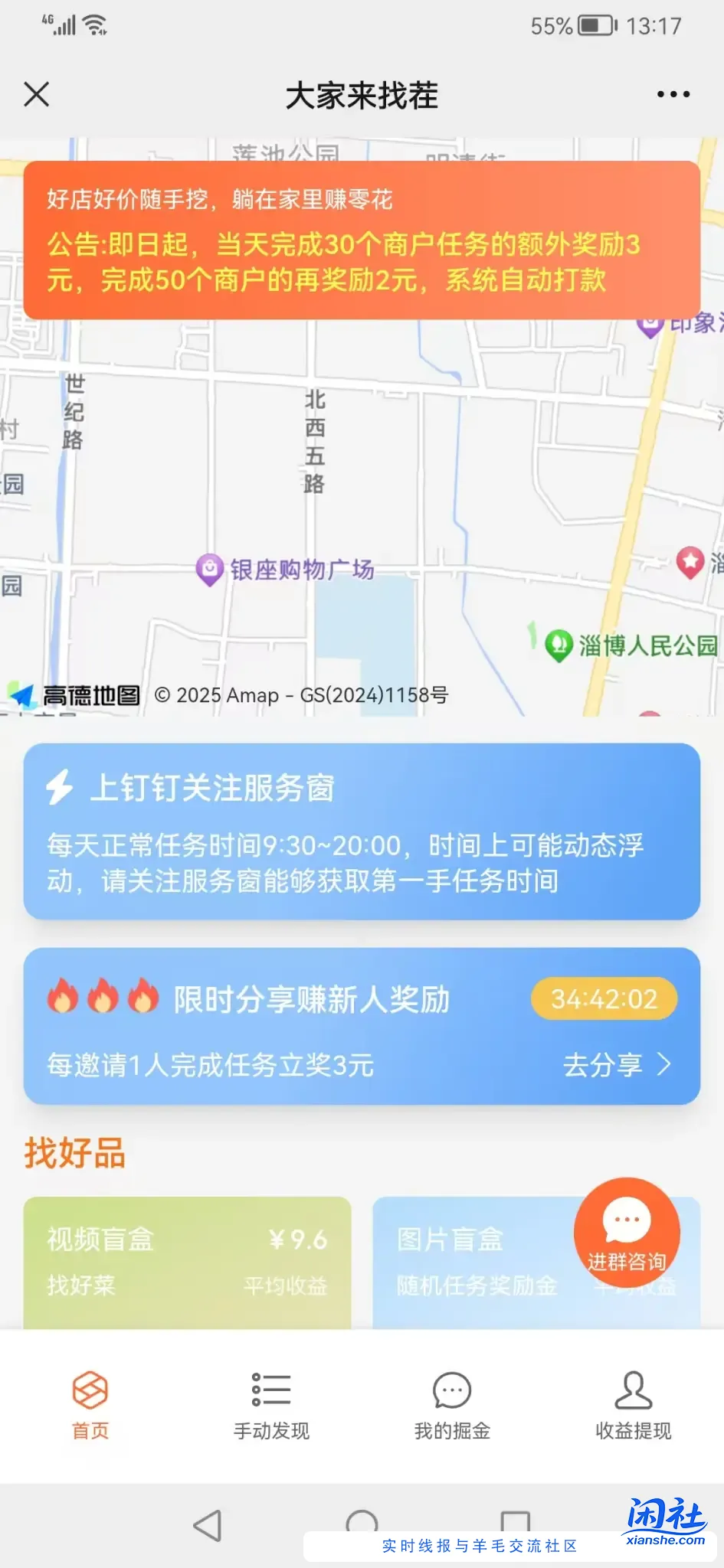Image resolution: width=724 pixels, height=1568 pixels.
Task: Open the 进群咨询 chat bubble
Action: pos(627,1233)
